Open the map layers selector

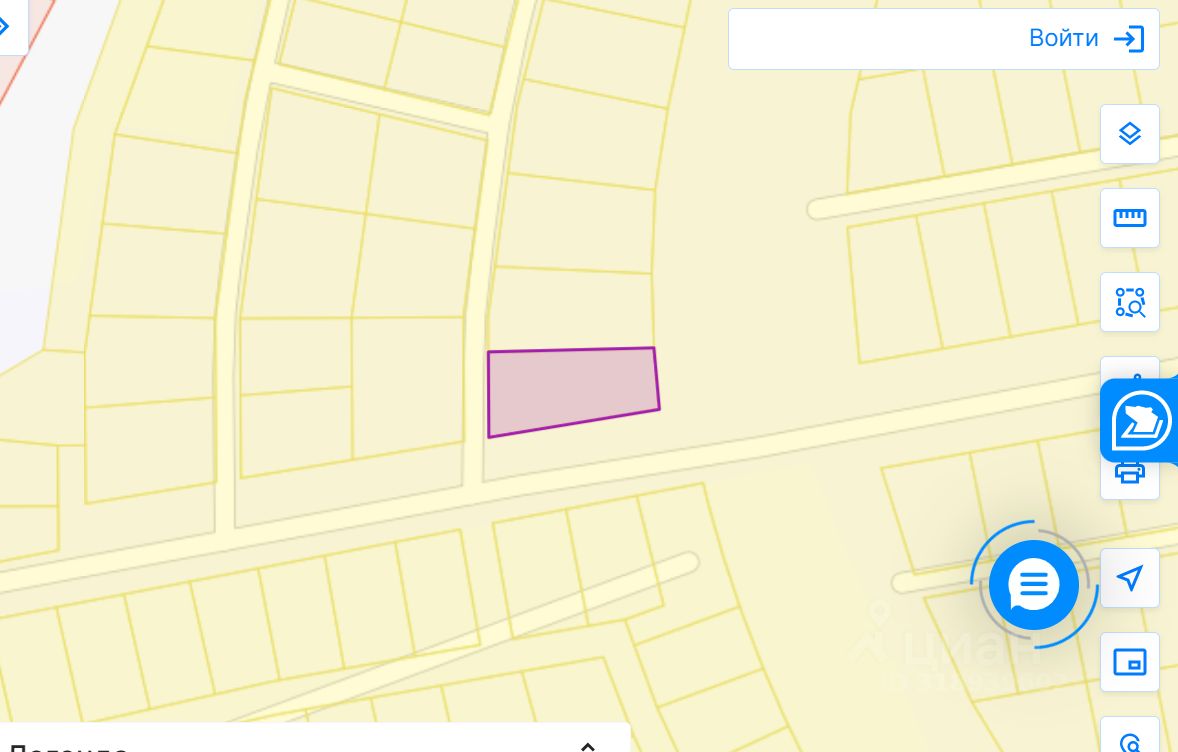coord(1129,134)
